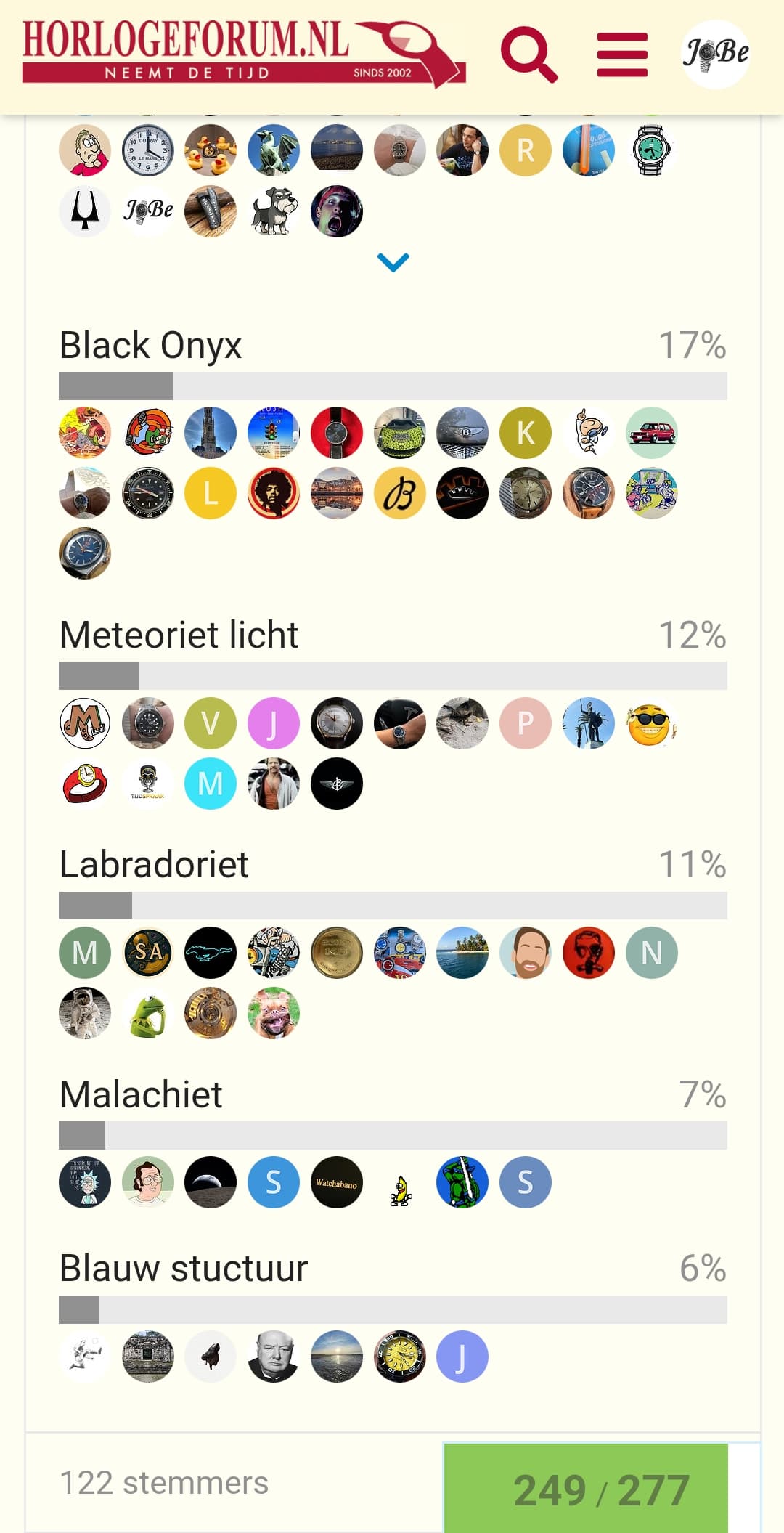The image size is (784, 1533).
Task: Expand more voters with the blue chevron
Action: 393,261
